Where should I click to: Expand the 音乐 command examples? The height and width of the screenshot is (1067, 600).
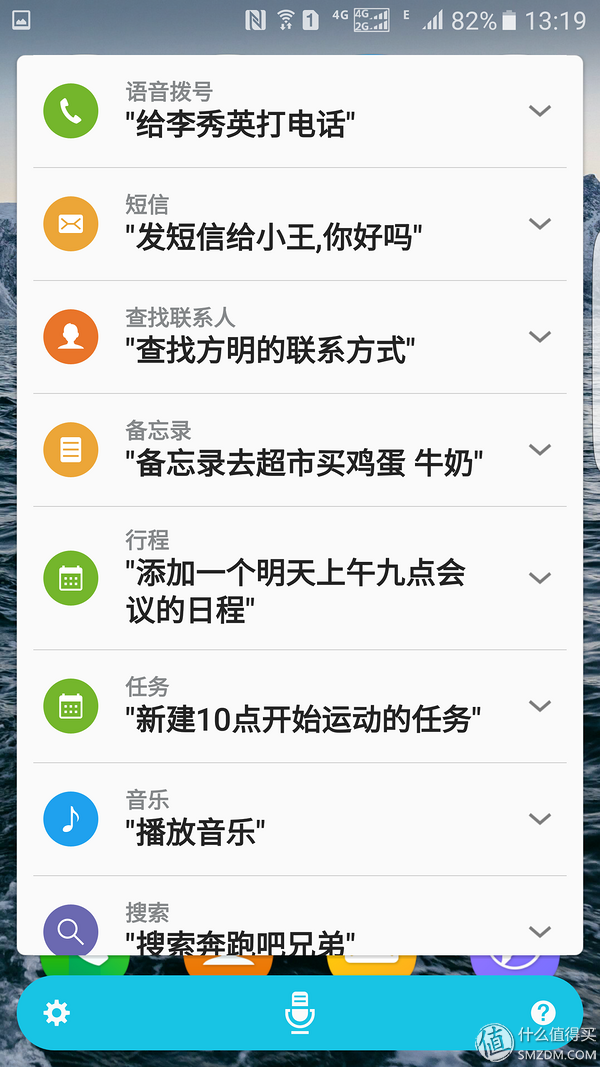tap(540, 819)
